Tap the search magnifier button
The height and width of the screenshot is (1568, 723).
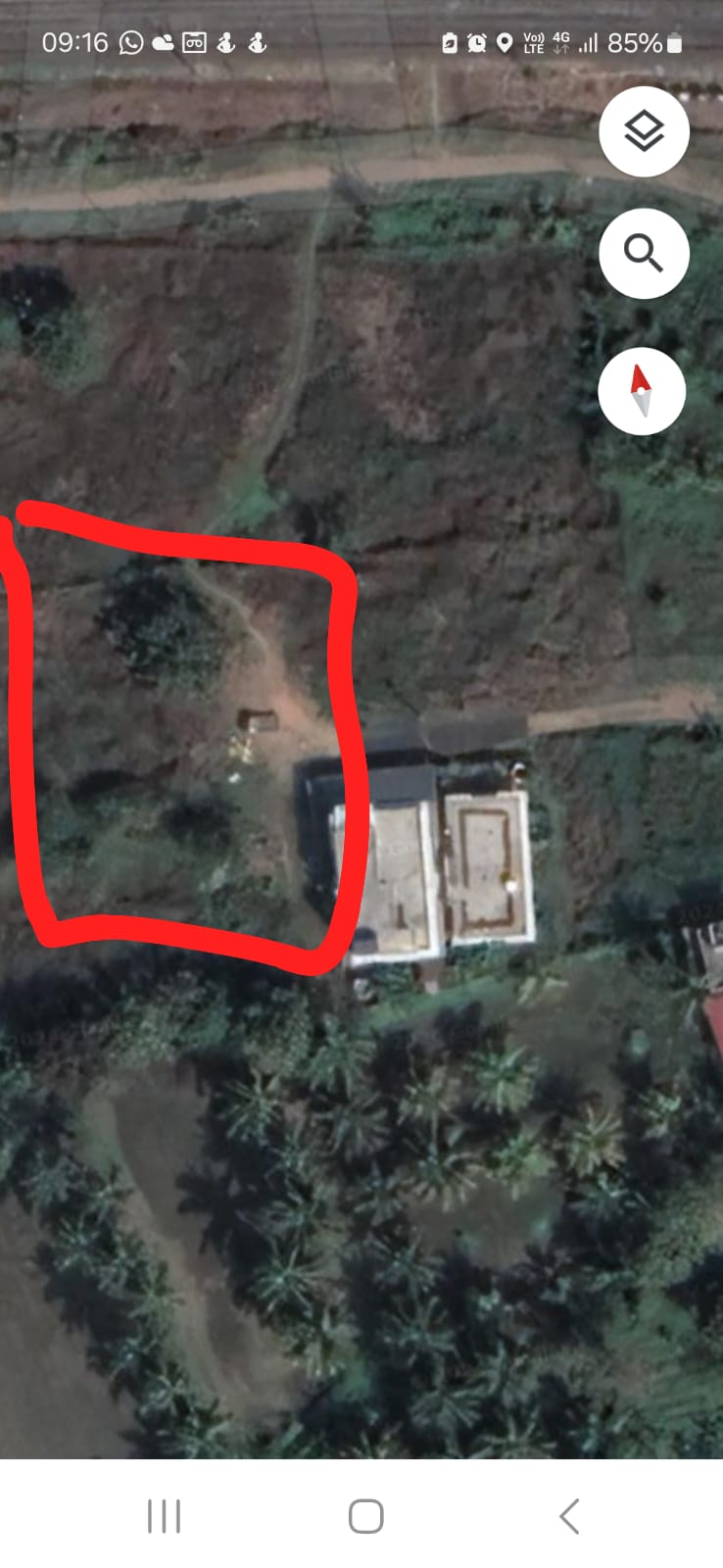tap(644, 254)
